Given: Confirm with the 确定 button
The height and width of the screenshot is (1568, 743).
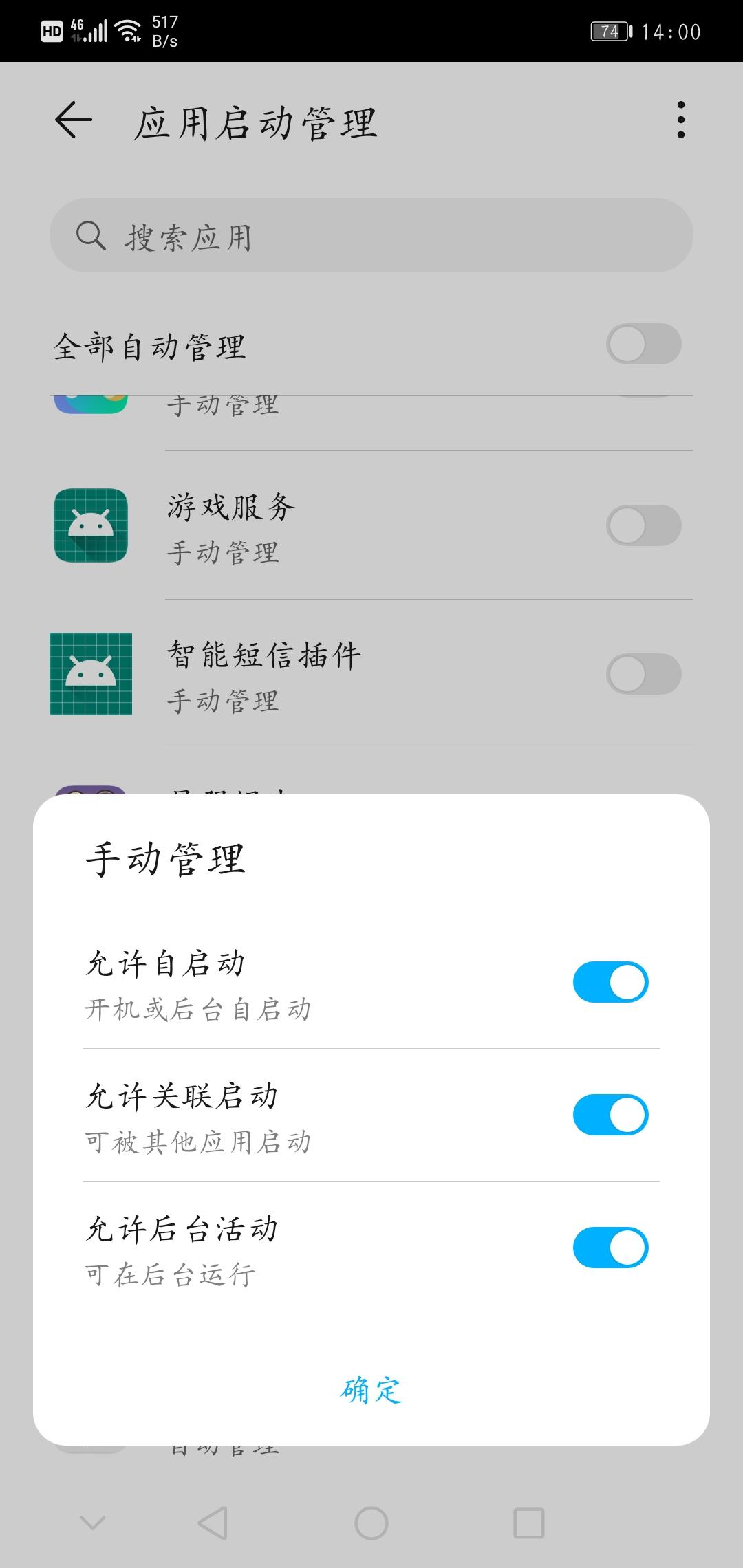Looking at the screenshot, I should 371,1390.
